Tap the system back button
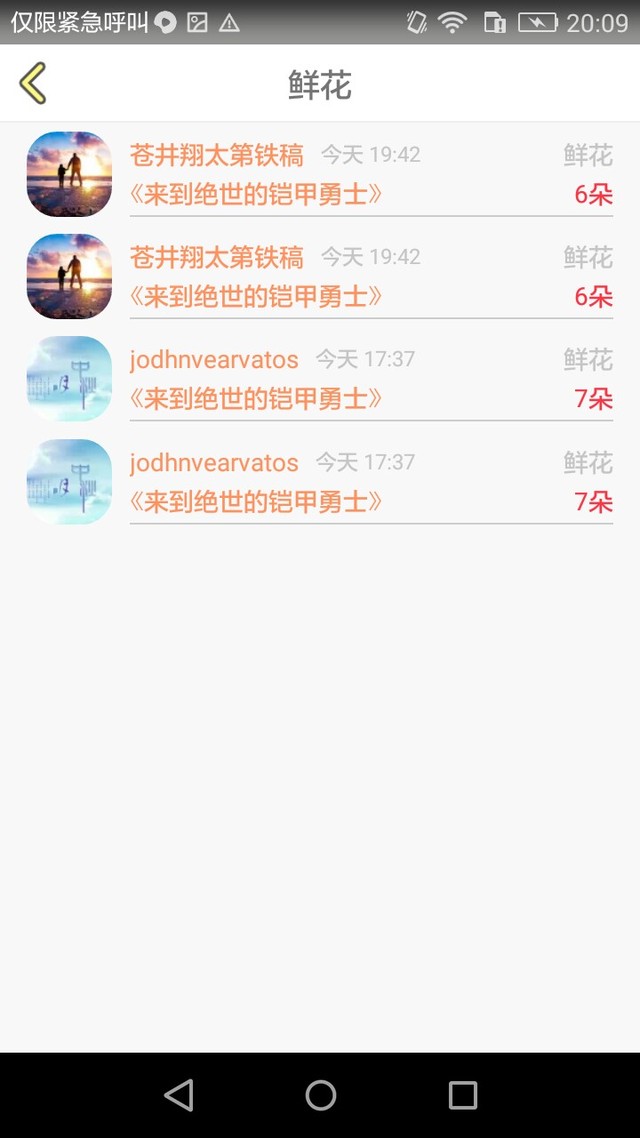Image resolution: width=640 pixels, height=1138 pixels. coord(179,1095)
